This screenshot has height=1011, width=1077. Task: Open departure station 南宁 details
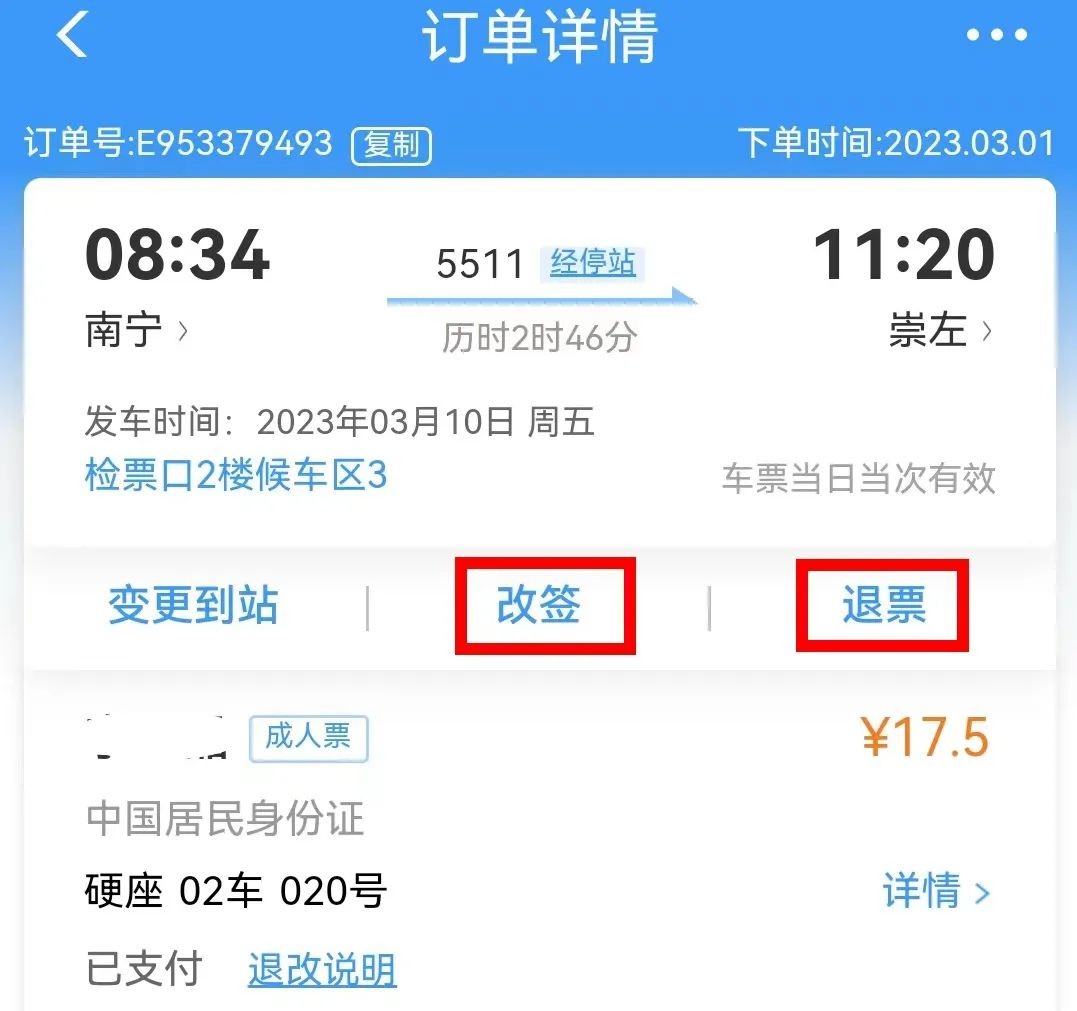pyautogui.click(x=136, y=332)
